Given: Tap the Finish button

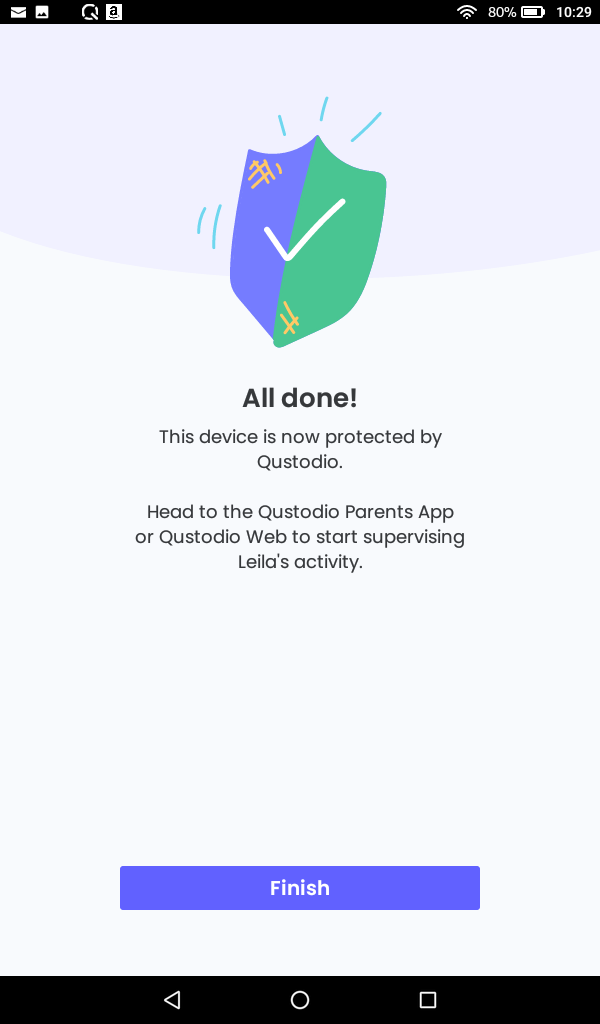Looking at the screenshot, I should 300,888.
